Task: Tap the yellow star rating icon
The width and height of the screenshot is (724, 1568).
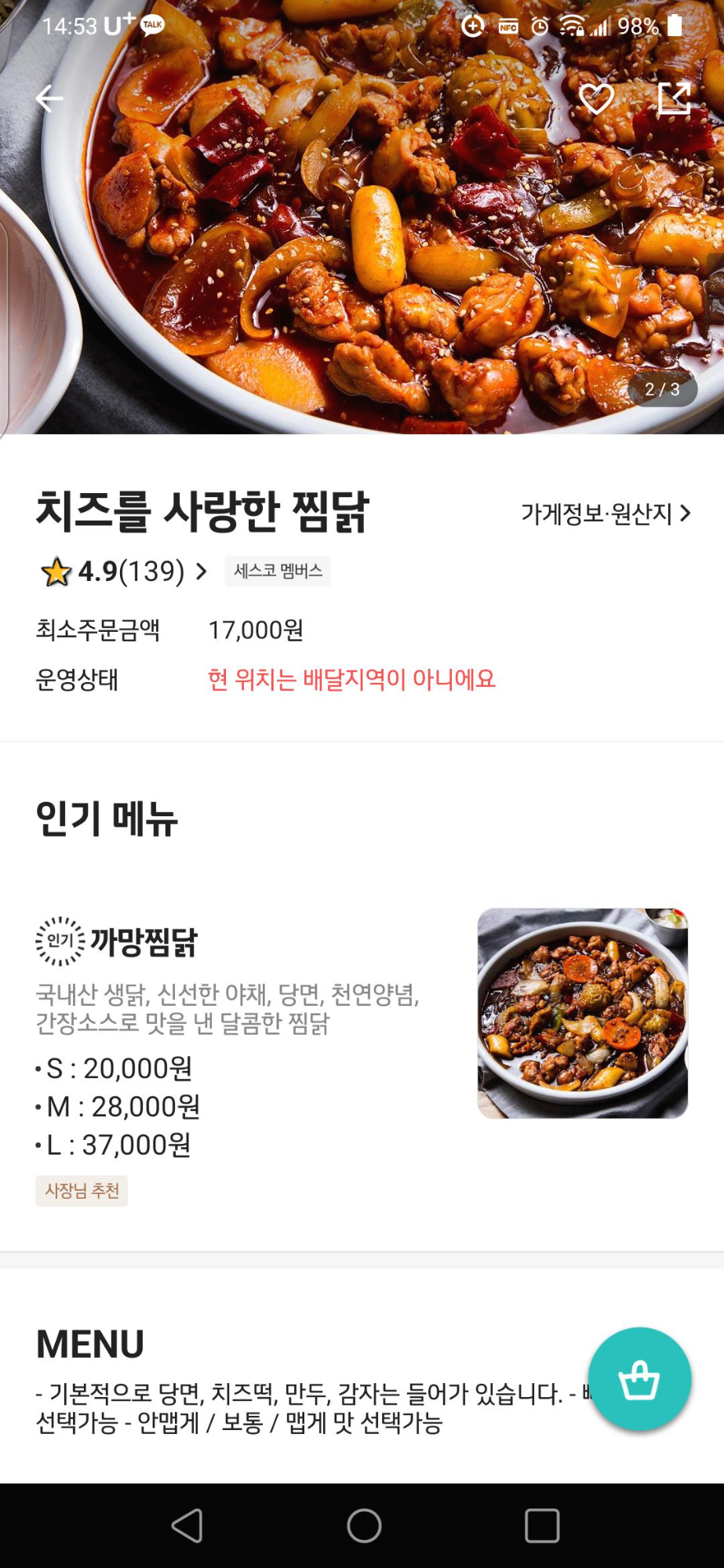Action: click(56, 571)
